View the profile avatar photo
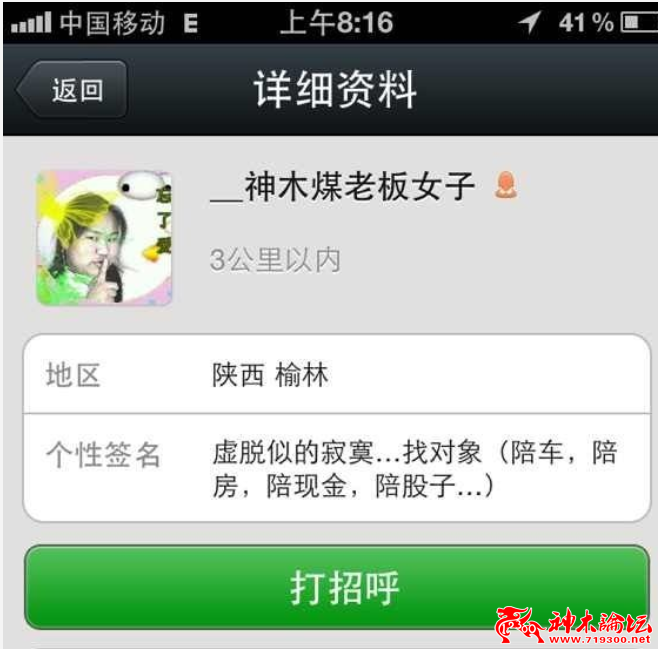Screen dimensions: 658x649 point(104,238)
